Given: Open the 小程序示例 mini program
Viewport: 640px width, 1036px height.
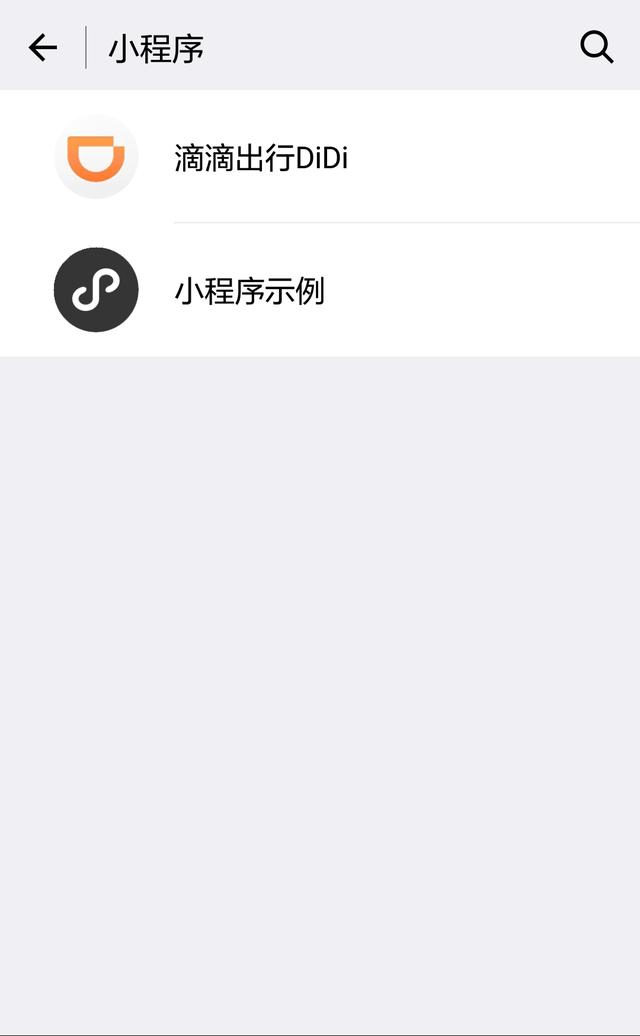Looking at the screenshot, I should (320, 290).
